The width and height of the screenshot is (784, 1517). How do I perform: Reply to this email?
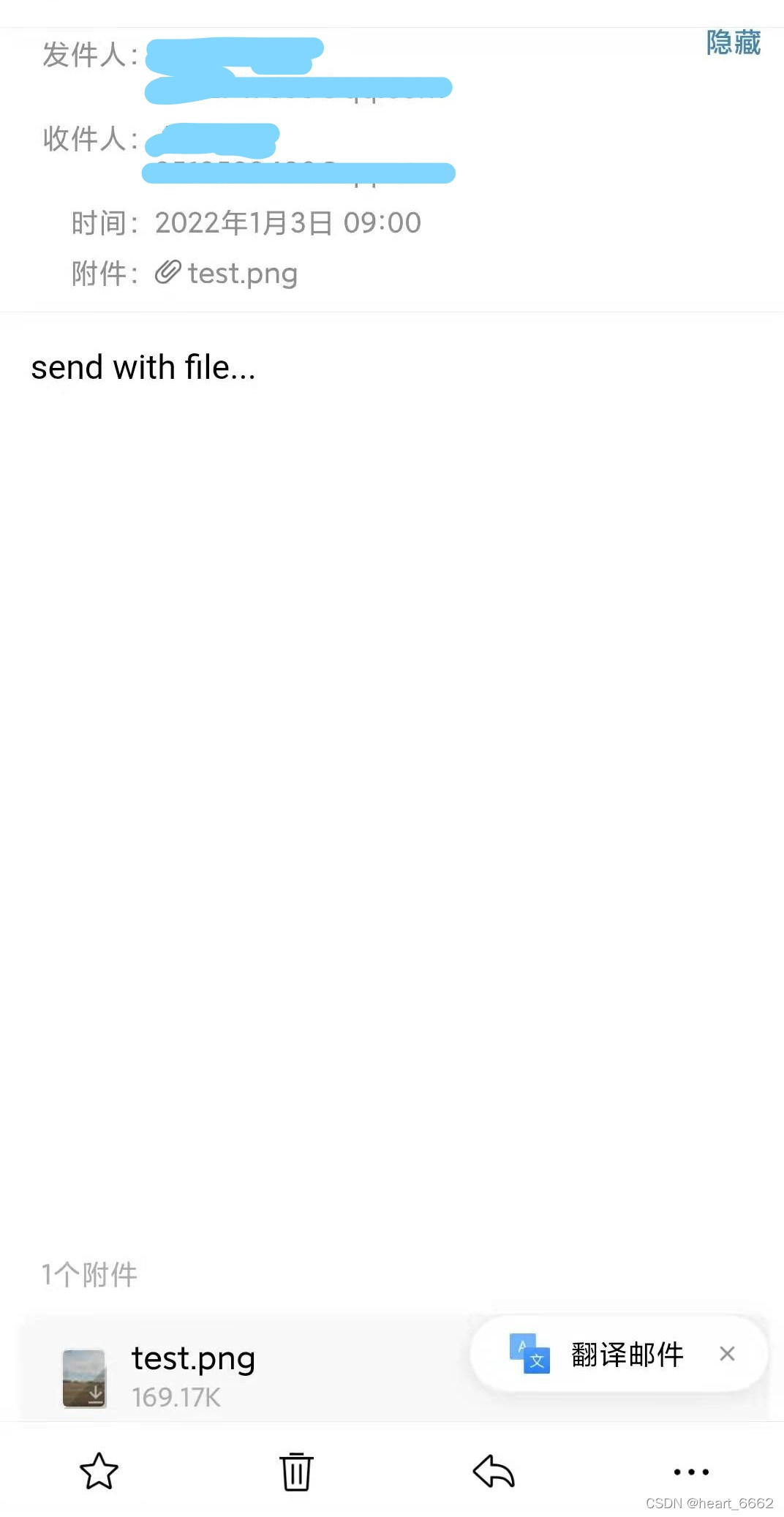(x=494, y=1471)
